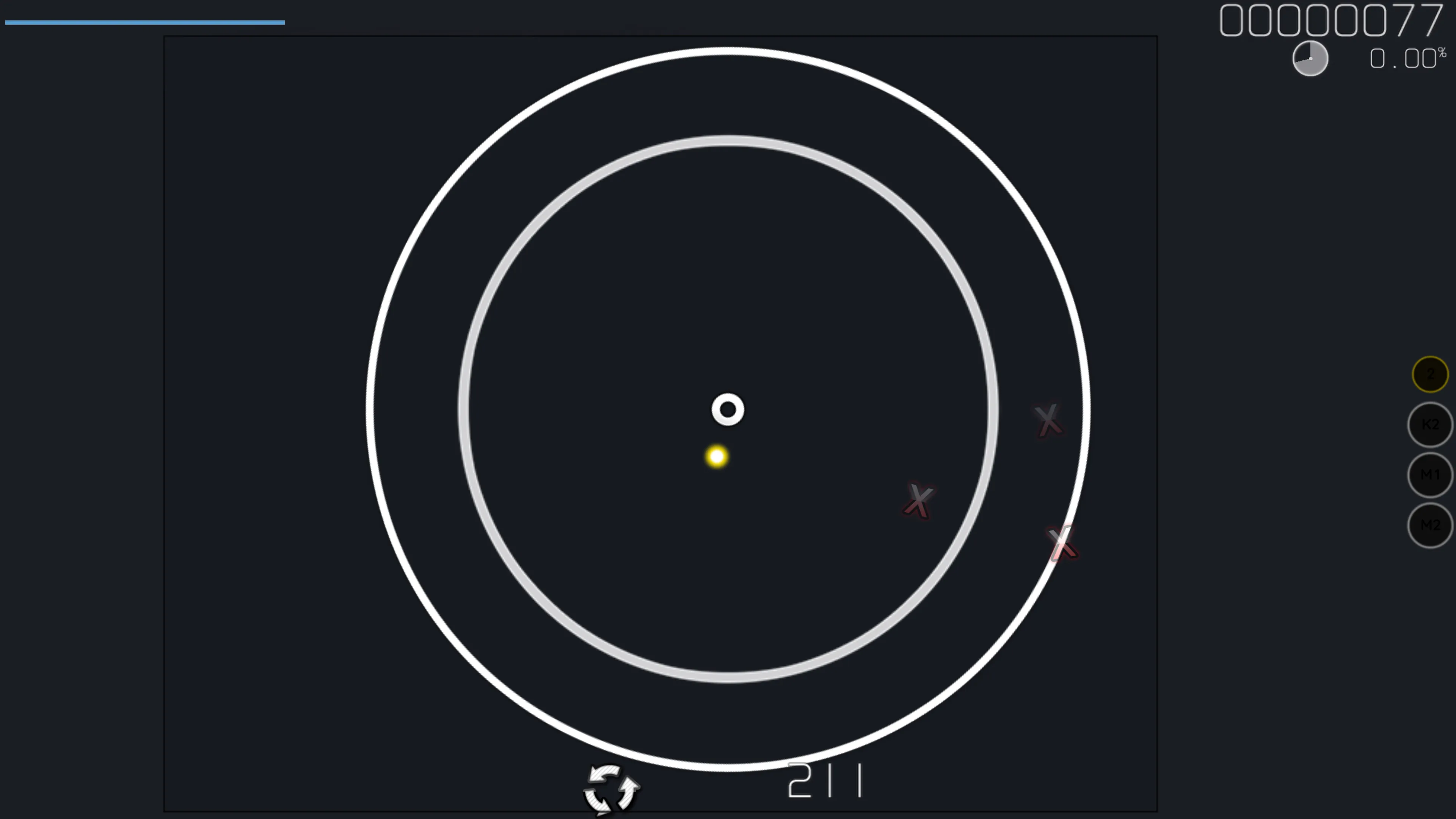Tap the spinner's center circle
Viewport: 1456px width, 819px height.
(728, 409)
